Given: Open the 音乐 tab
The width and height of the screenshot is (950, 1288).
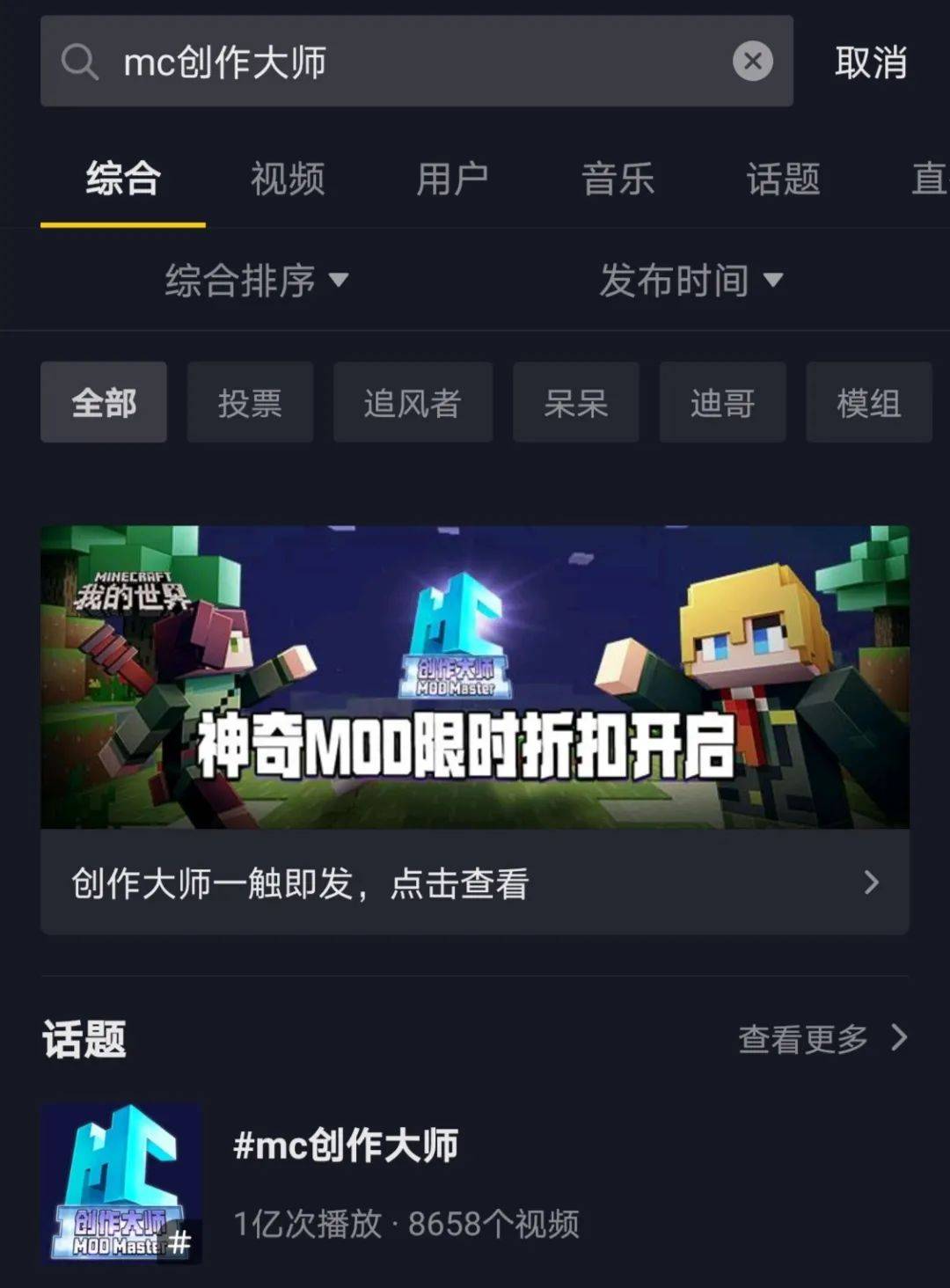Looking at the screenshot, I should click(617, 179).
